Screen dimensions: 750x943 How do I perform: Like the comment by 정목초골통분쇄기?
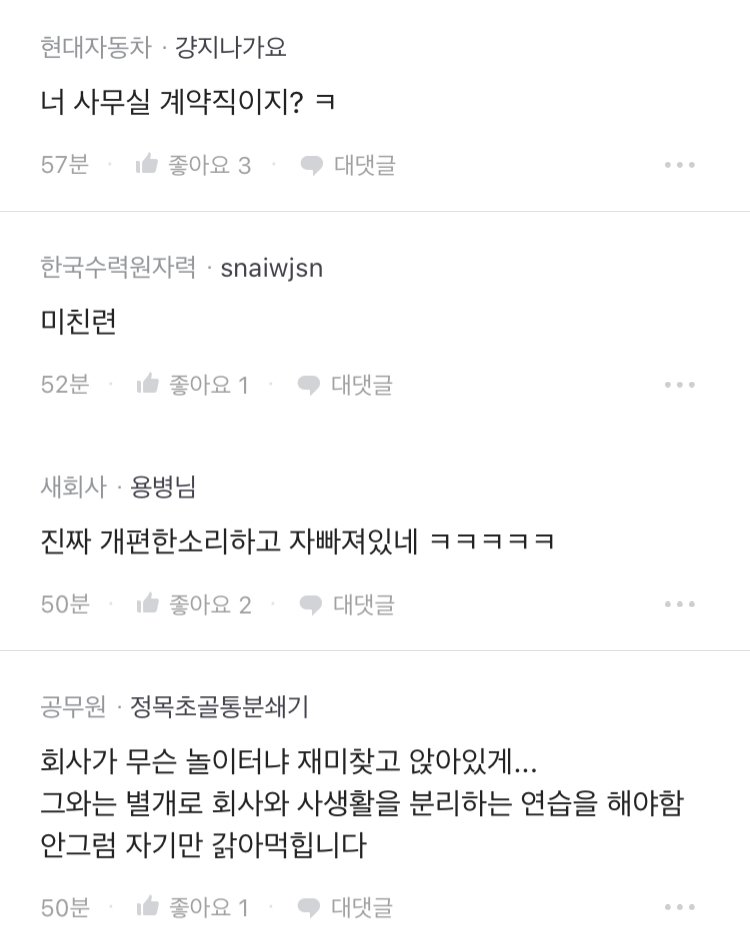[192, 907]
